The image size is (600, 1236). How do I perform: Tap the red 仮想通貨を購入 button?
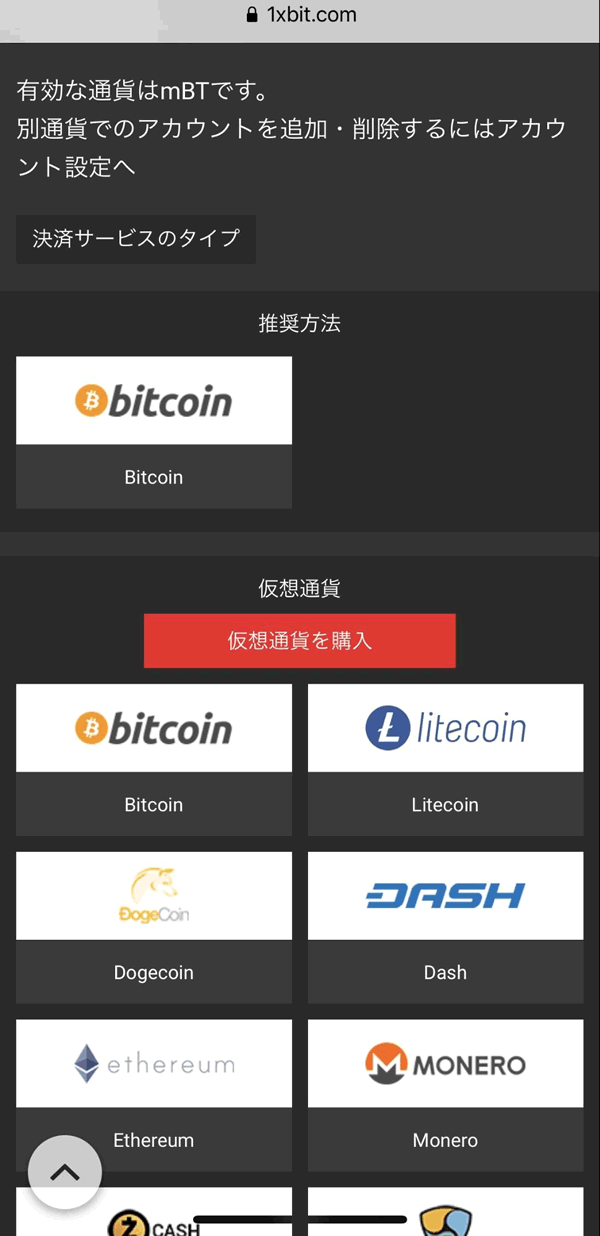click(x=300, y=641)
